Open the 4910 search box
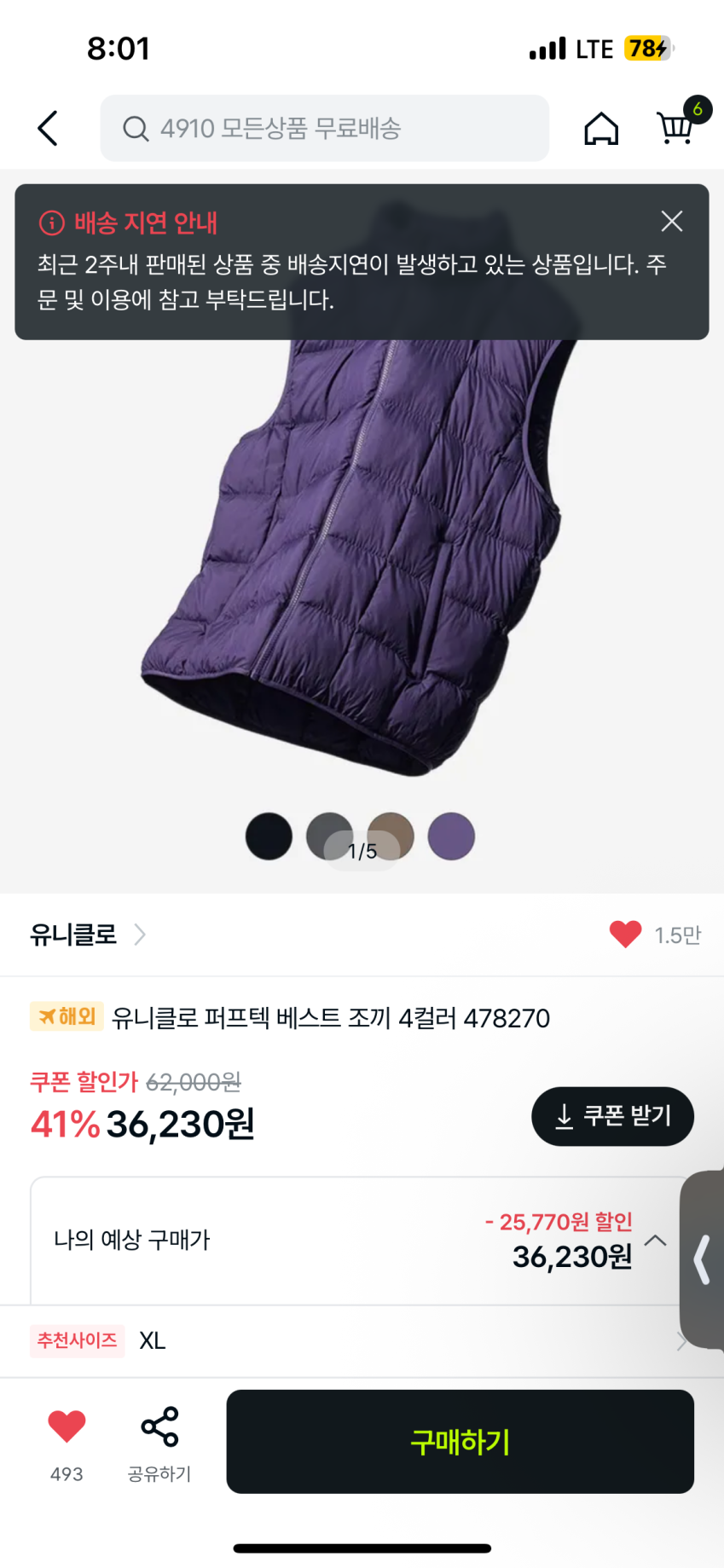Viewport: 724px width, 1568px height. click(x=324, y=129)
